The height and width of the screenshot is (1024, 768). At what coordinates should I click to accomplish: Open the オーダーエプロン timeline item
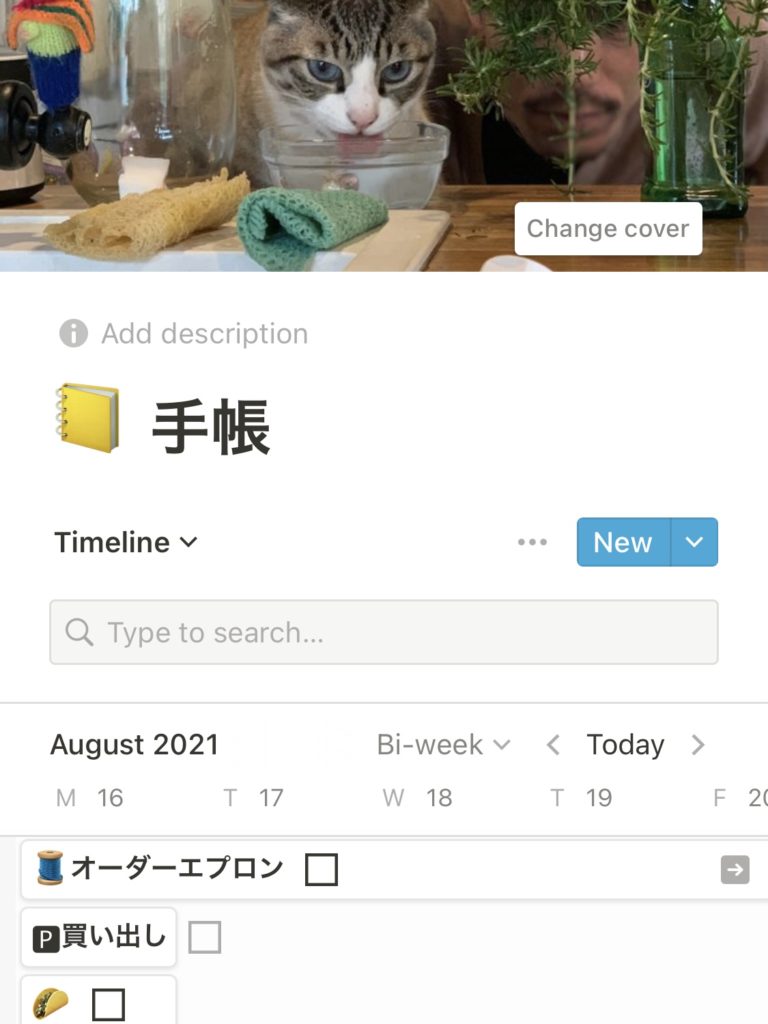click(x=176, y=869)
